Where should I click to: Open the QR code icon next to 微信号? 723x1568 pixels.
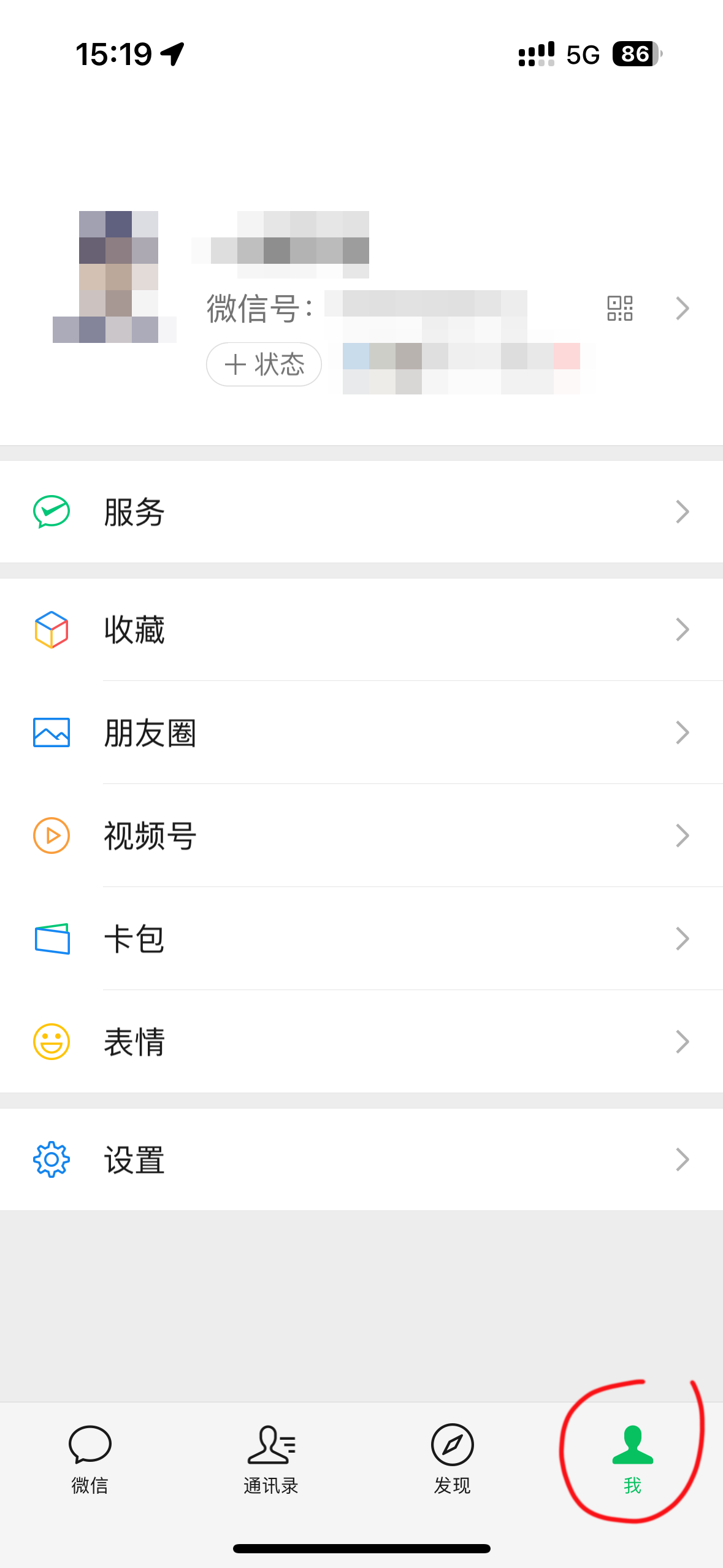pyautogui.click(x=619, y=308)
